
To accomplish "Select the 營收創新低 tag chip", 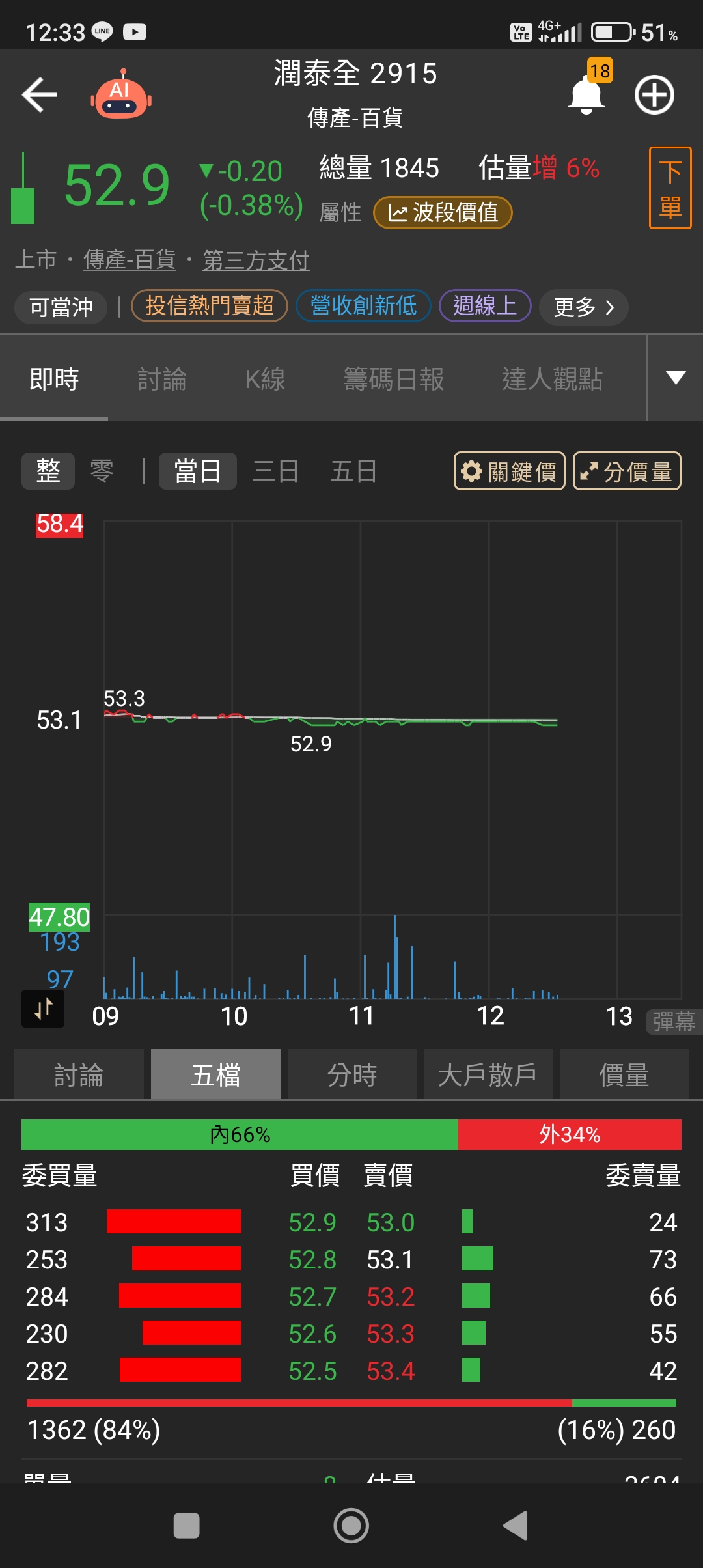I will pyautogui.click(x=363, y=306).
